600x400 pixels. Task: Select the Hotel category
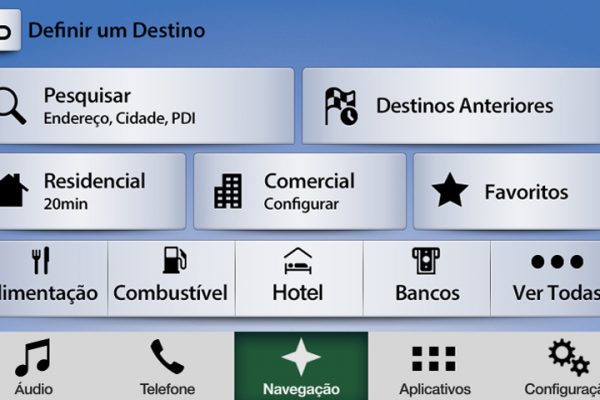[x=298, y=277]
